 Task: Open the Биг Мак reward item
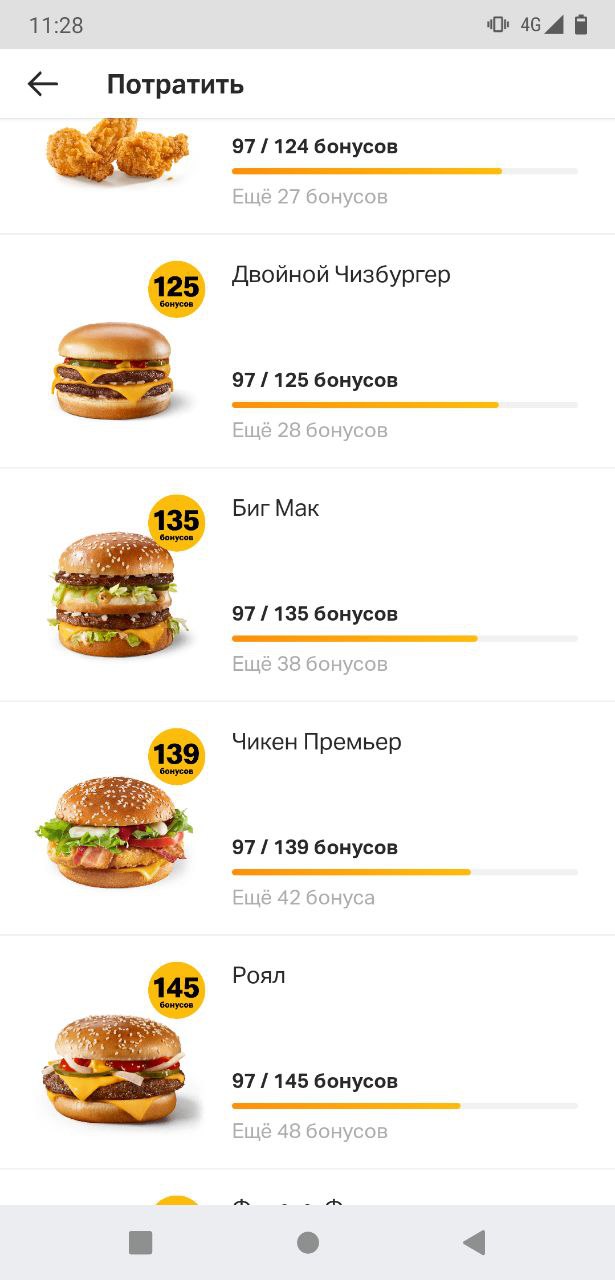307,585
